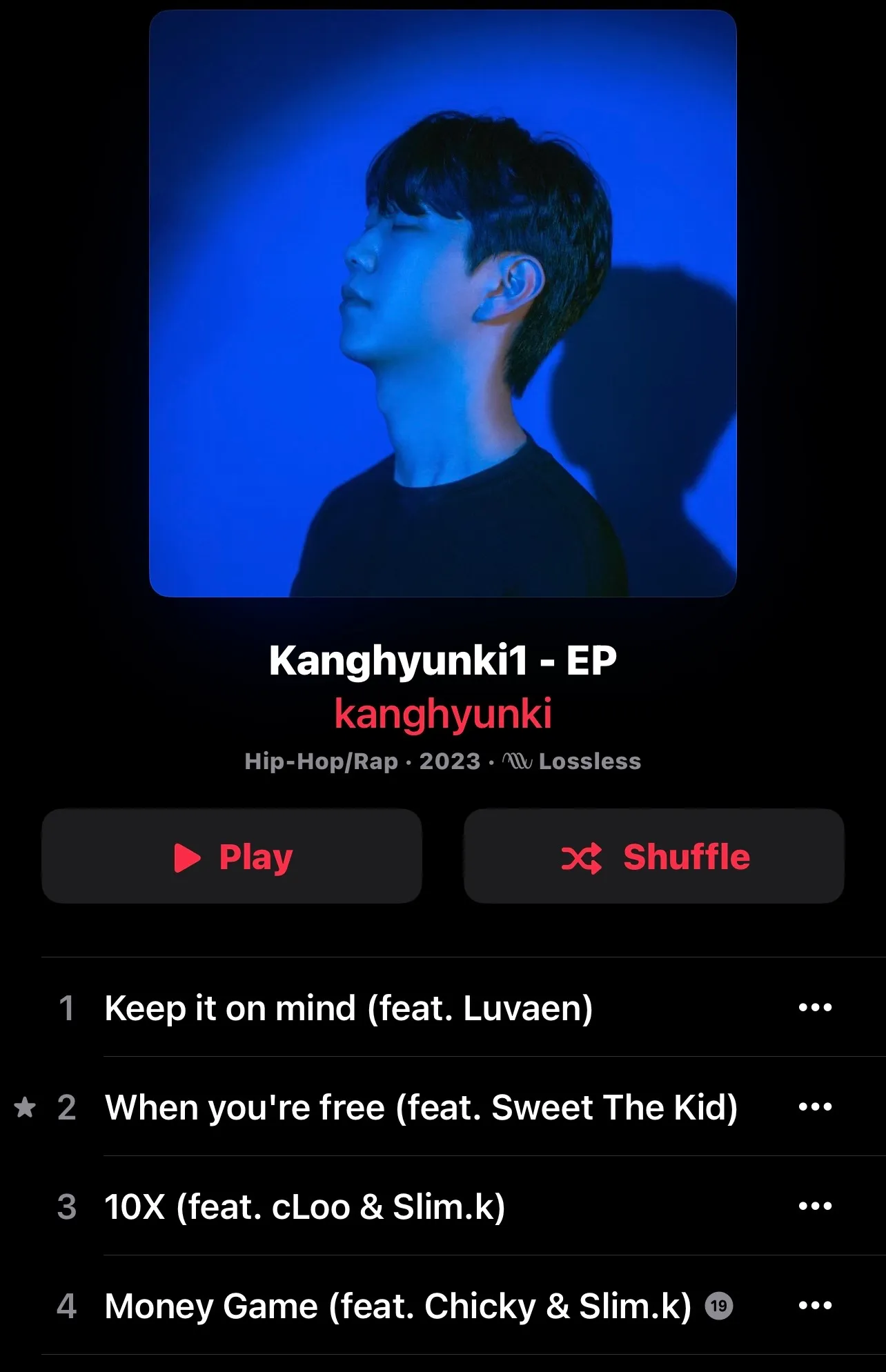This screenshot has width=886, height=1372.
Task: Play When you're free feat. Sweet The Kid
Action: [421, 1107]
